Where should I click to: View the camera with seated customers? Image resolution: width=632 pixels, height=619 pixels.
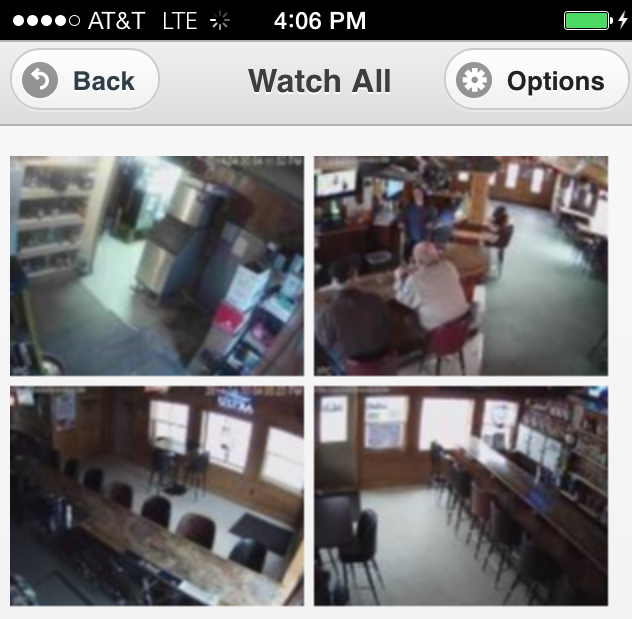pos(461,266)
